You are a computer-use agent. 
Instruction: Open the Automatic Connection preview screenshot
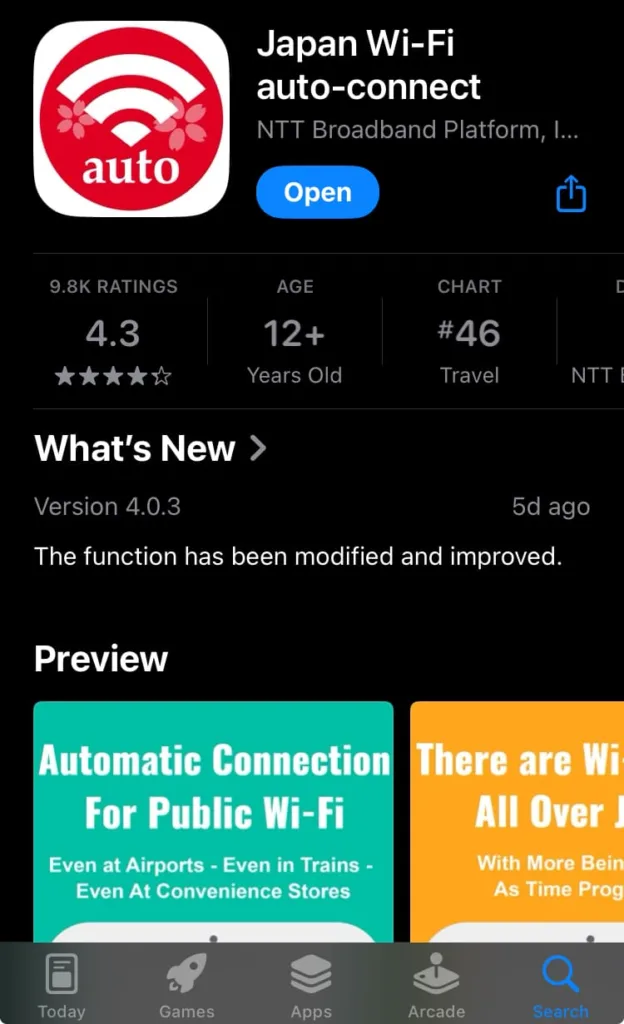coord(213,820)
